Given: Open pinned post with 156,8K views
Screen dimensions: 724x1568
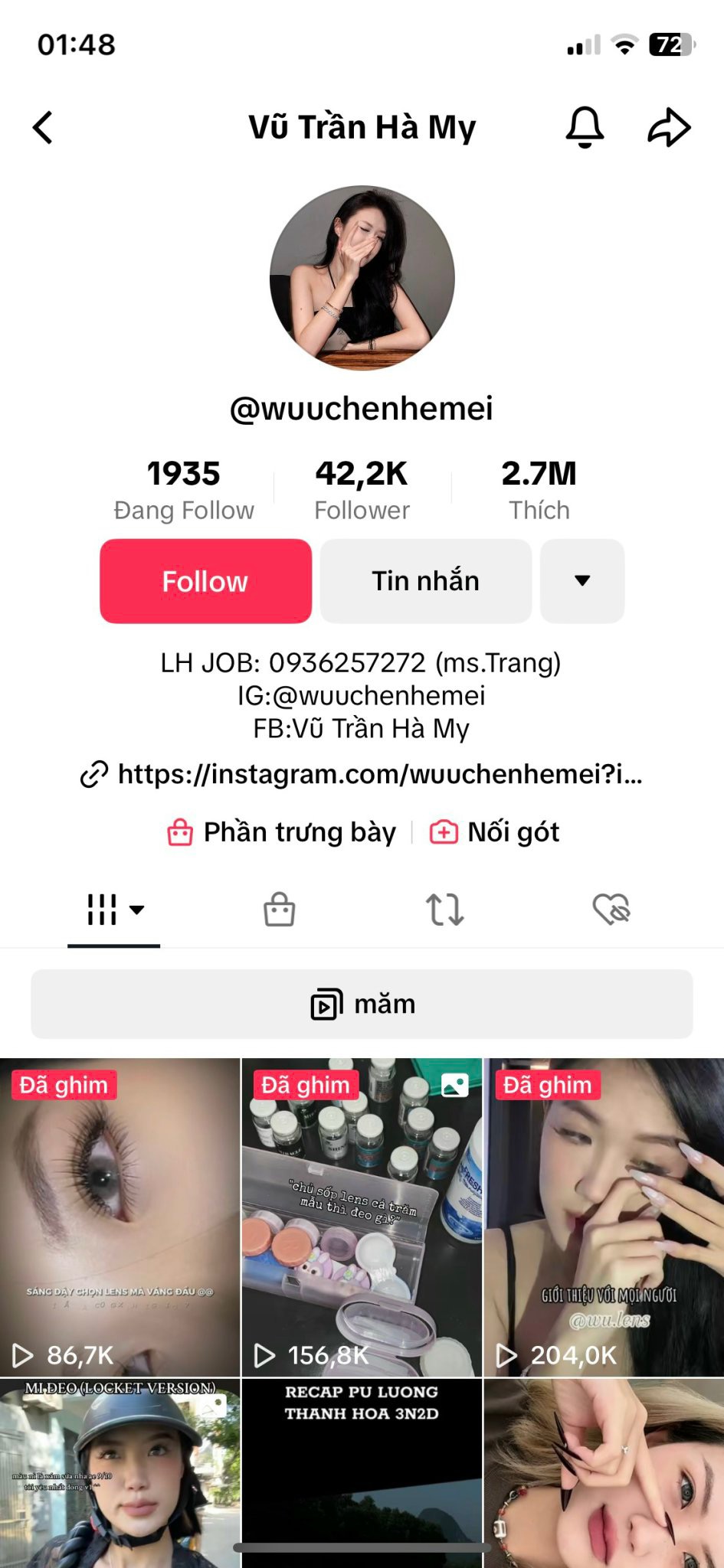Looking at the screenshot, I should tap(362, 1217).
